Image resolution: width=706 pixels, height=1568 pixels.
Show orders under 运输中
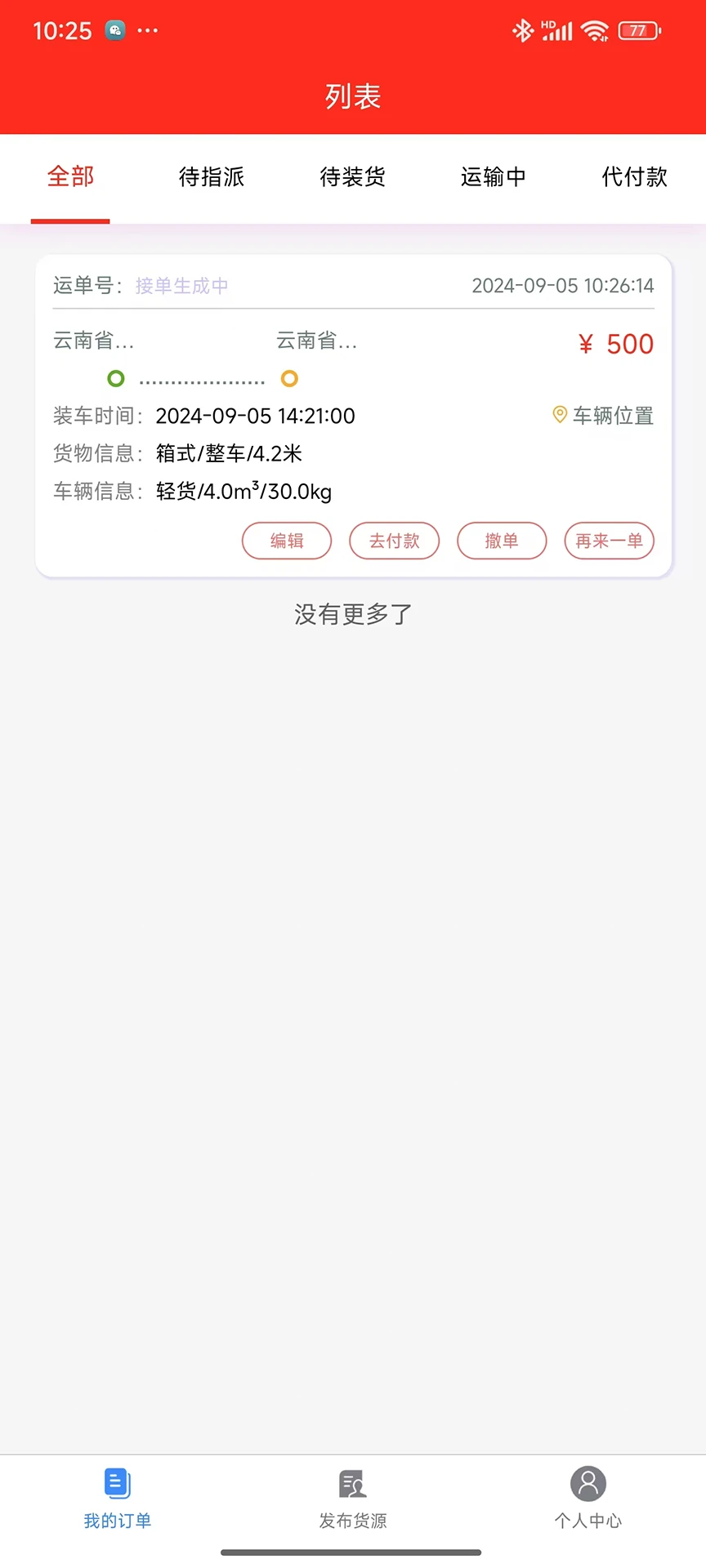(x=493, y=176)
